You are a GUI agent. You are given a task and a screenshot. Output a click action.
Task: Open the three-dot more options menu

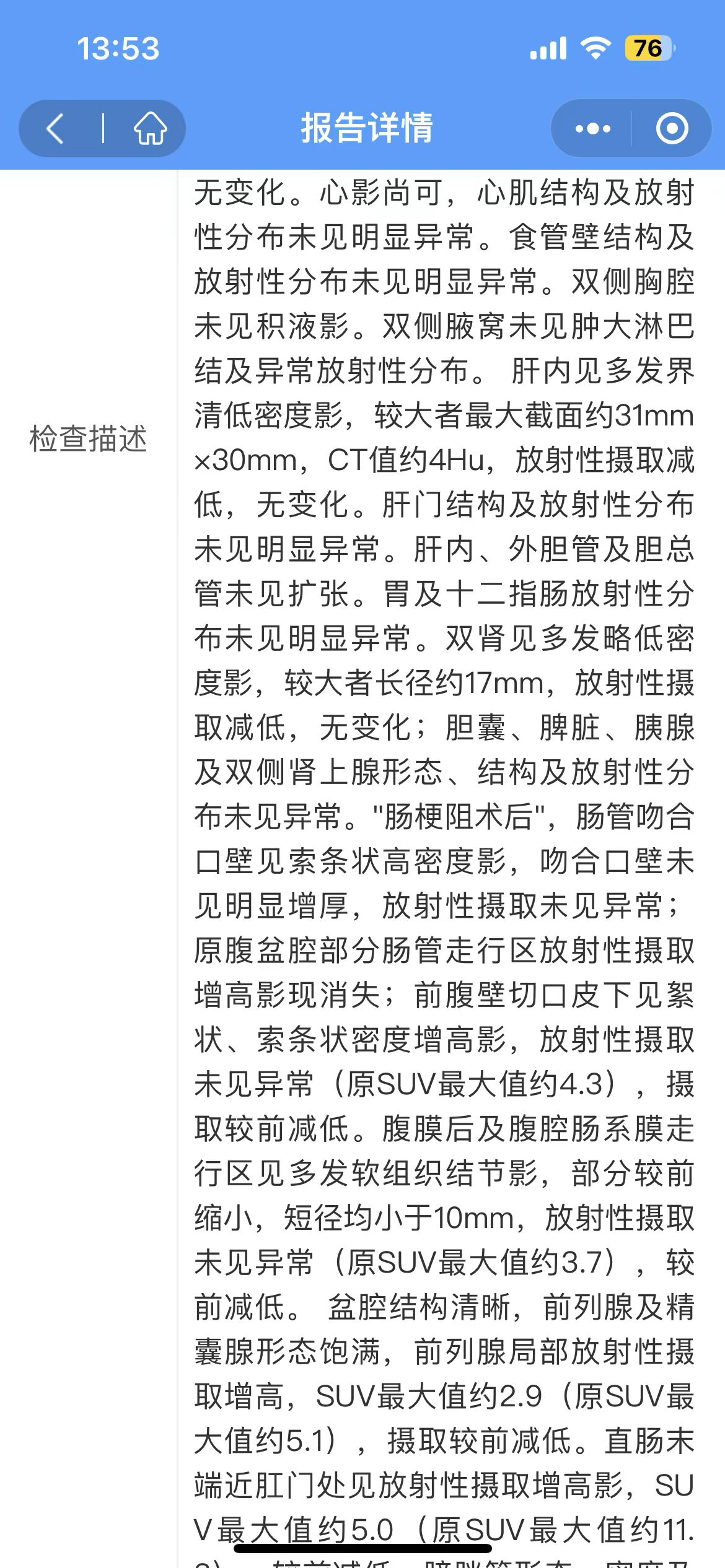point(592,129)
